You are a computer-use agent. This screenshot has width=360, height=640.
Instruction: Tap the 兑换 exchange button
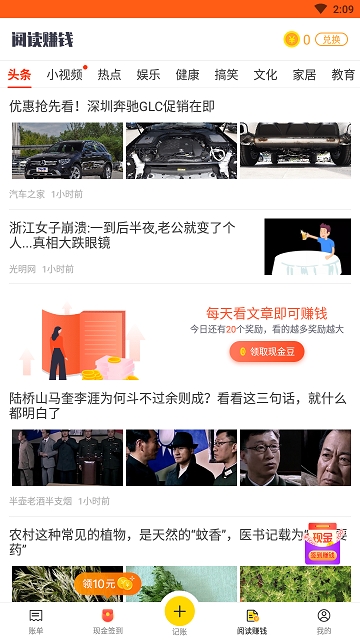pyautogui.click(x=331, y=40)
